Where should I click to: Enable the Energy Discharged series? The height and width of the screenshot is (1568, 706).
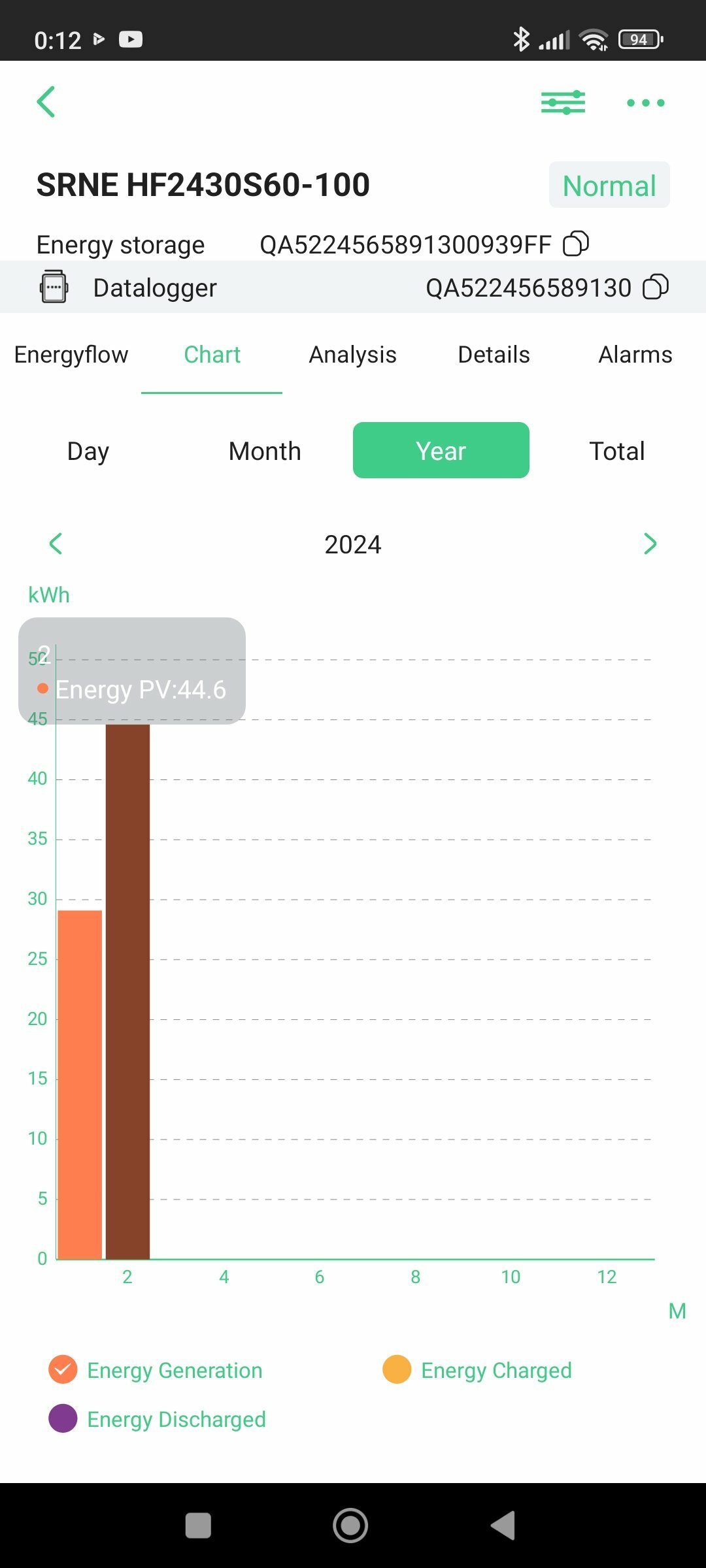click(63, 1419)
